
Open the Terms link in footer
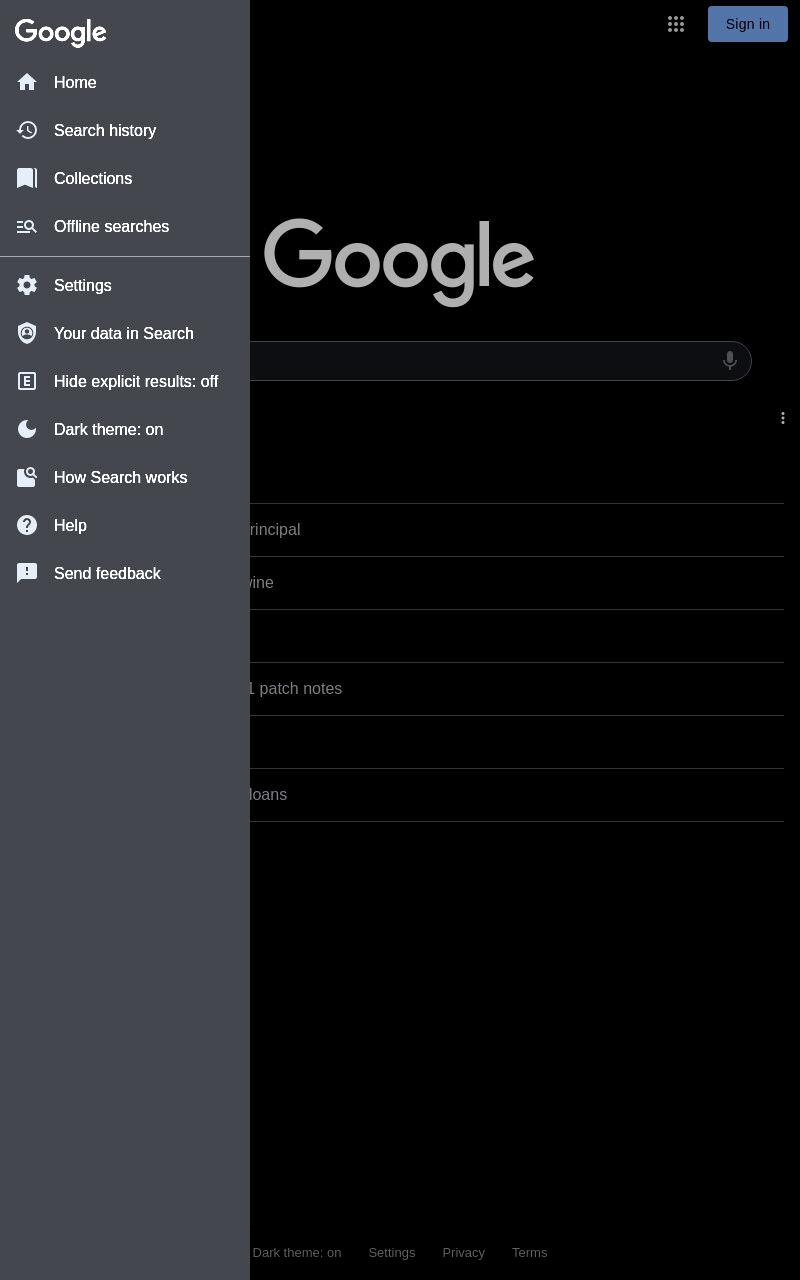(x=529, y=1252)
